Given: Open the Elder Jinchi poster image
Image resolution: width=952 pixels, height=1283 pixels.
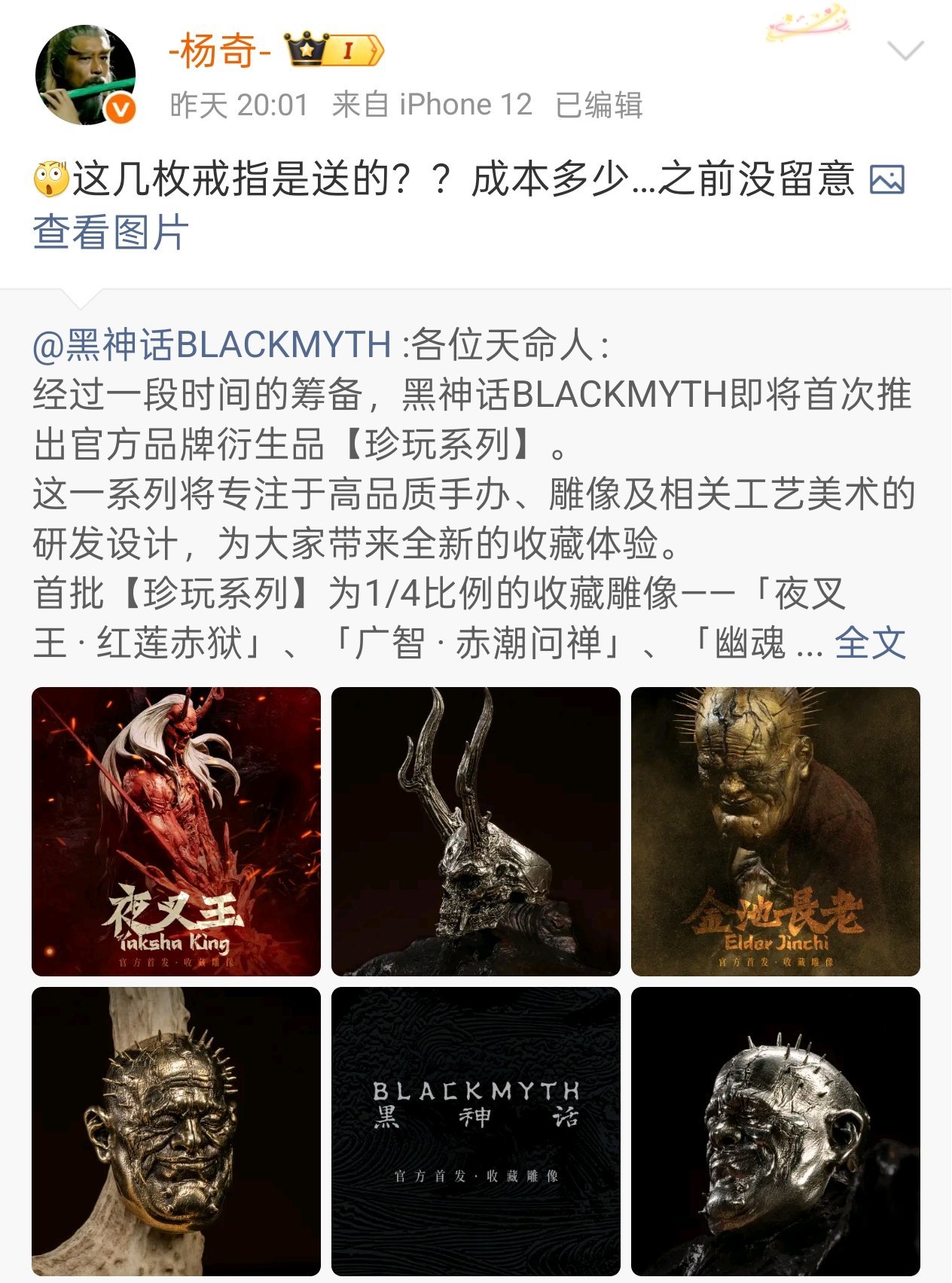Looking at the screenshot, I should [x=775, y=831].
